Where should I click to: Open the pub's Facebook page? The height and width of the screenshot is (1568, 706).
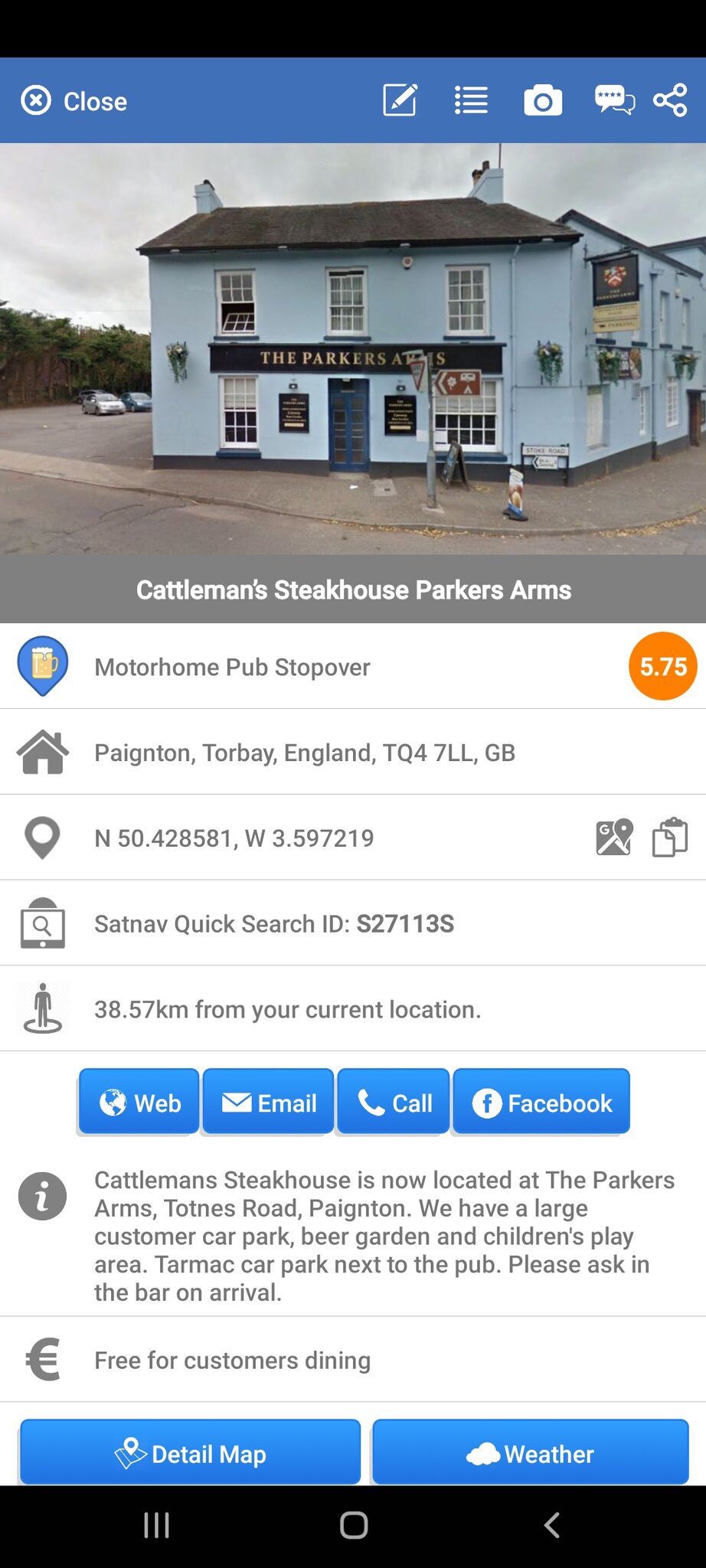(541, 1102)
